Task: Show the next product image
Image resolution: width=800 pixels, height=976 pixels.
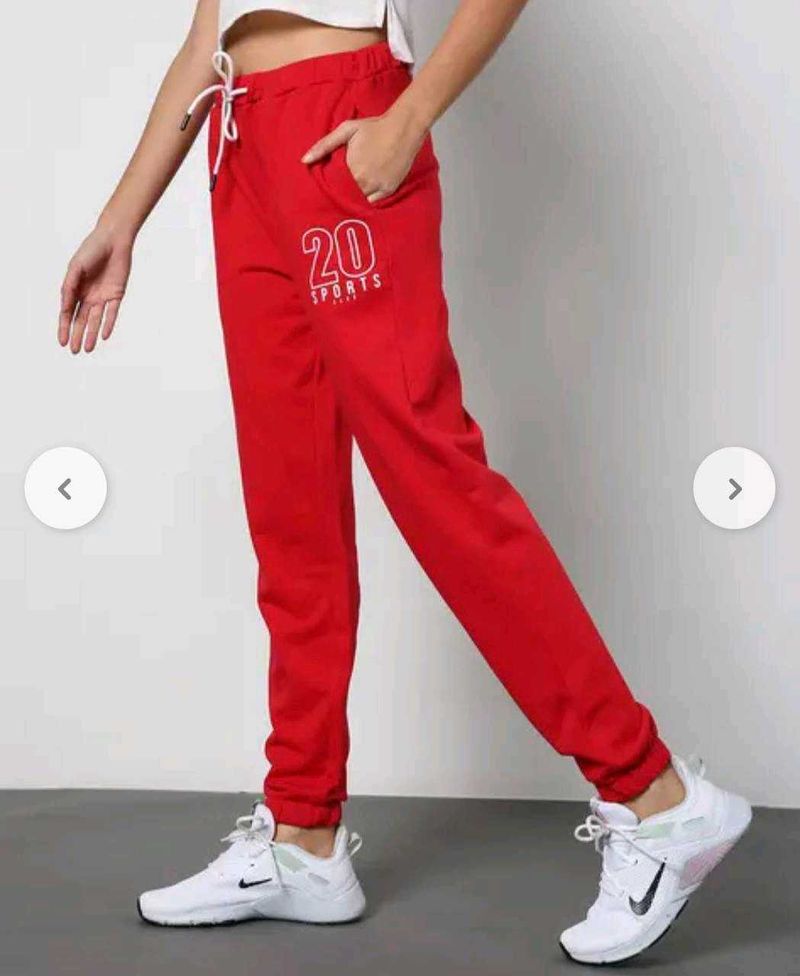Action: point(734,488)
